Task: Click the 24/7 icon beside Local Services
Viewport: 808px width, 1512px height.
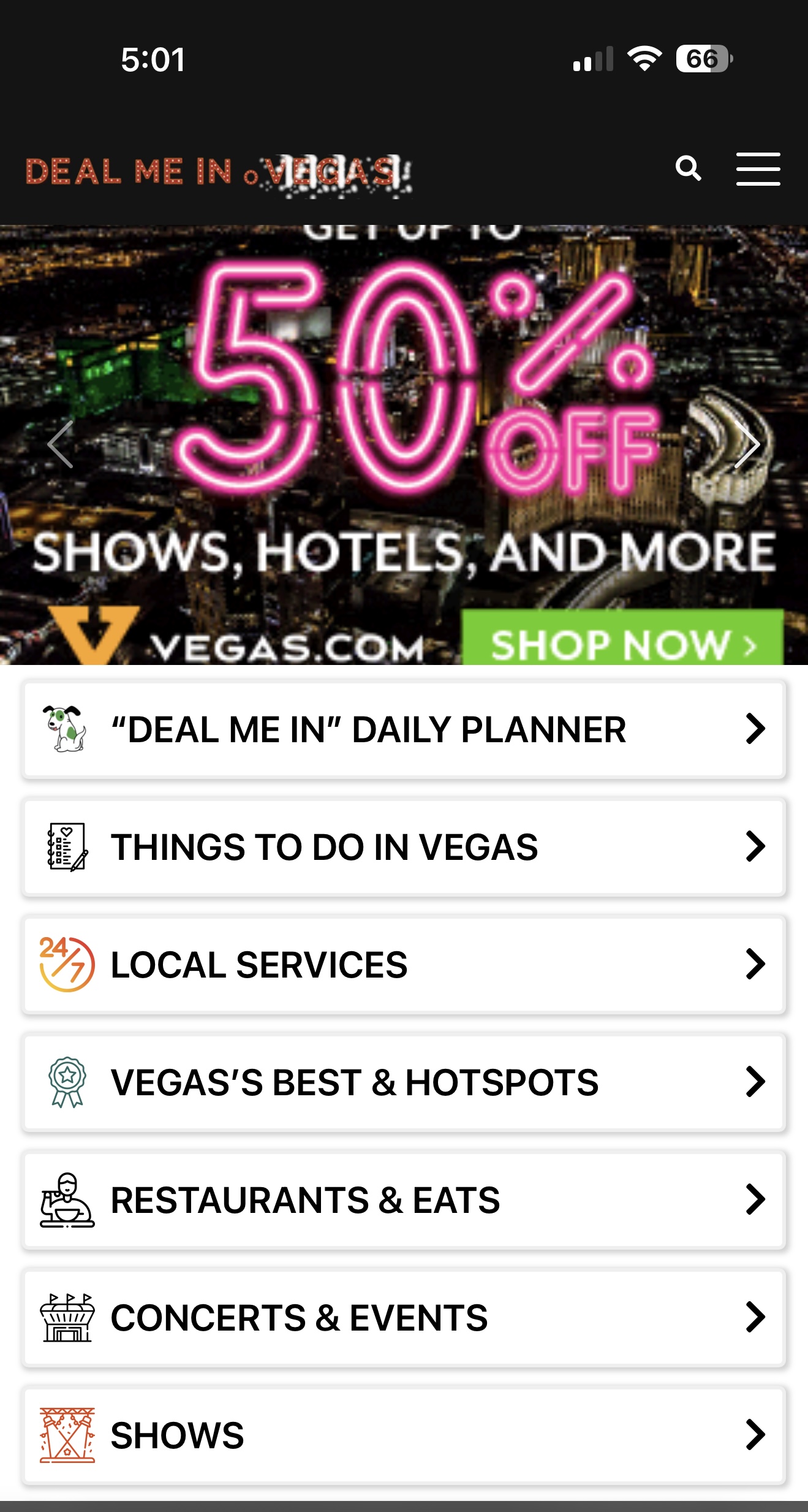Action: tap(67, 965)
